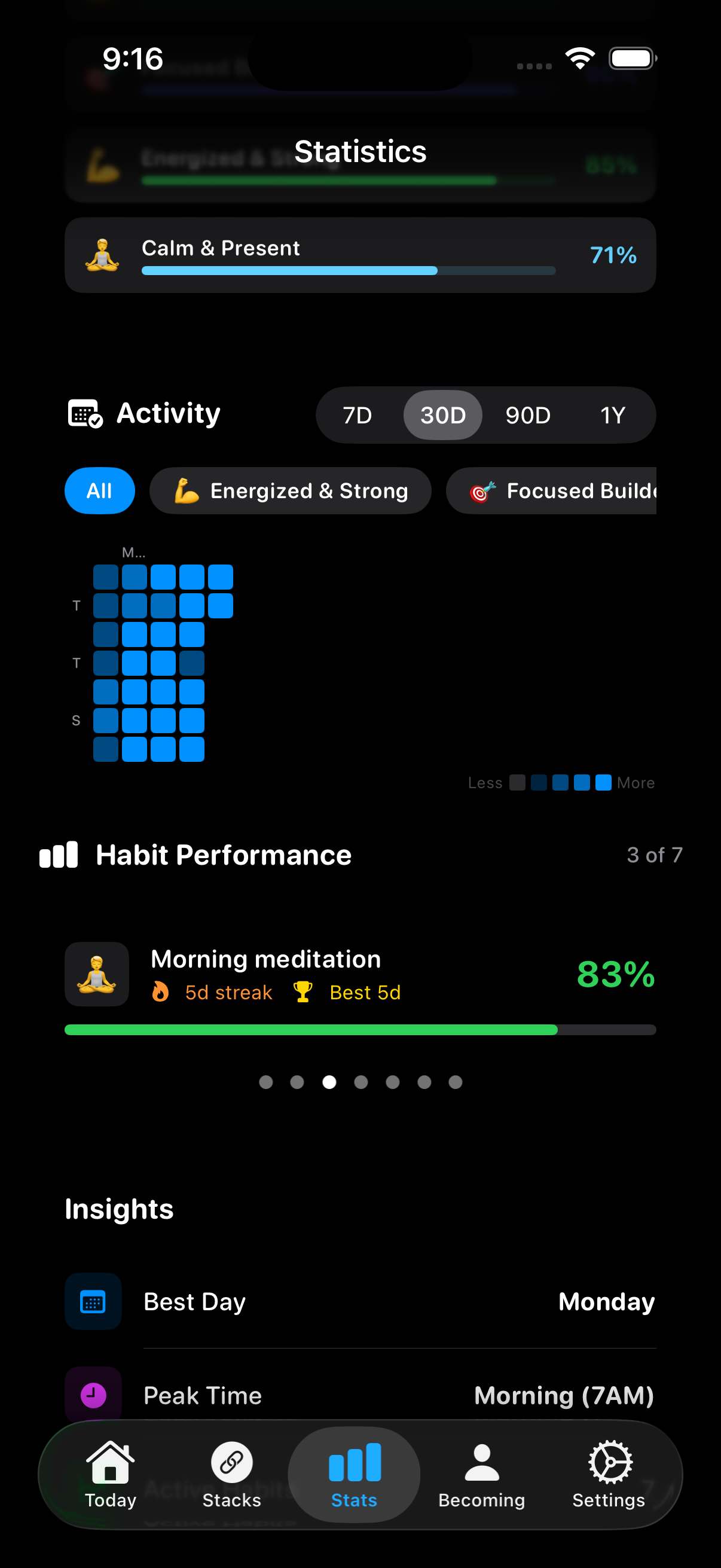Screen dimensions: 721x1568
Task: Click the fifth habit pagination dot
Action: [x=392, y=1082]
